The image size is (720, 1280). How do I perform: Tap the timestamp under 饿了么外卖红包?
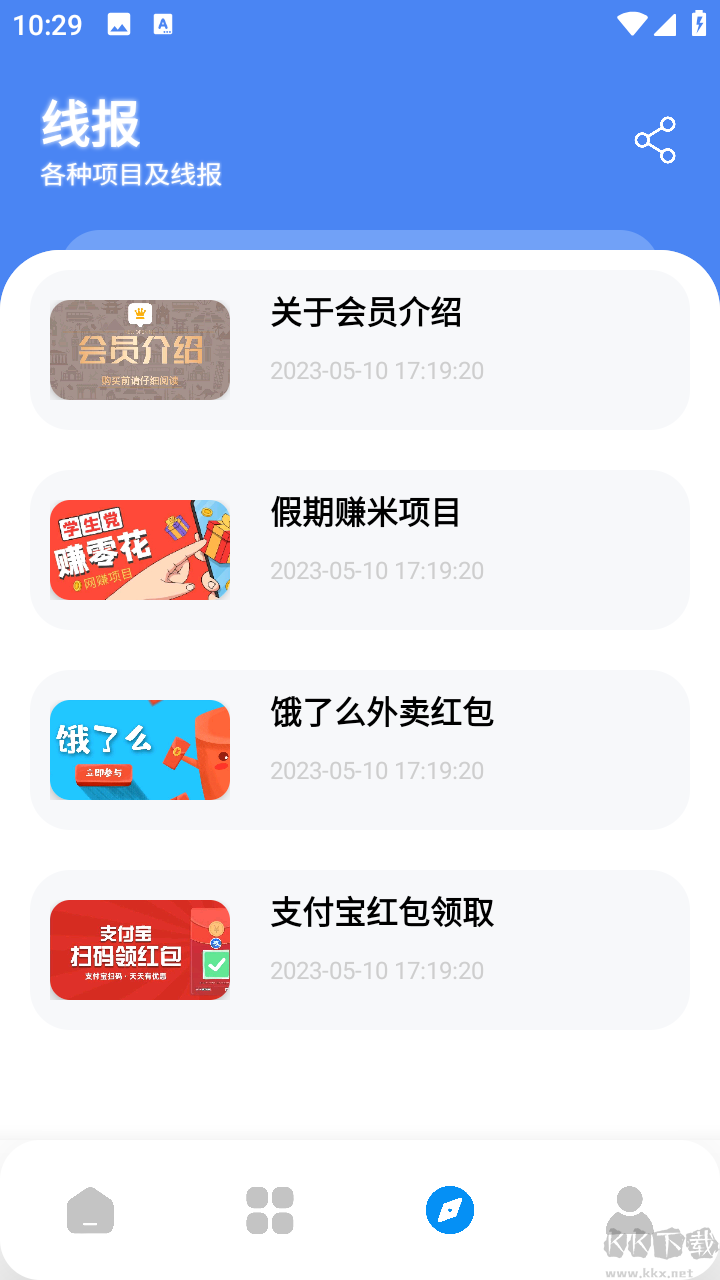tap(377, 770)
